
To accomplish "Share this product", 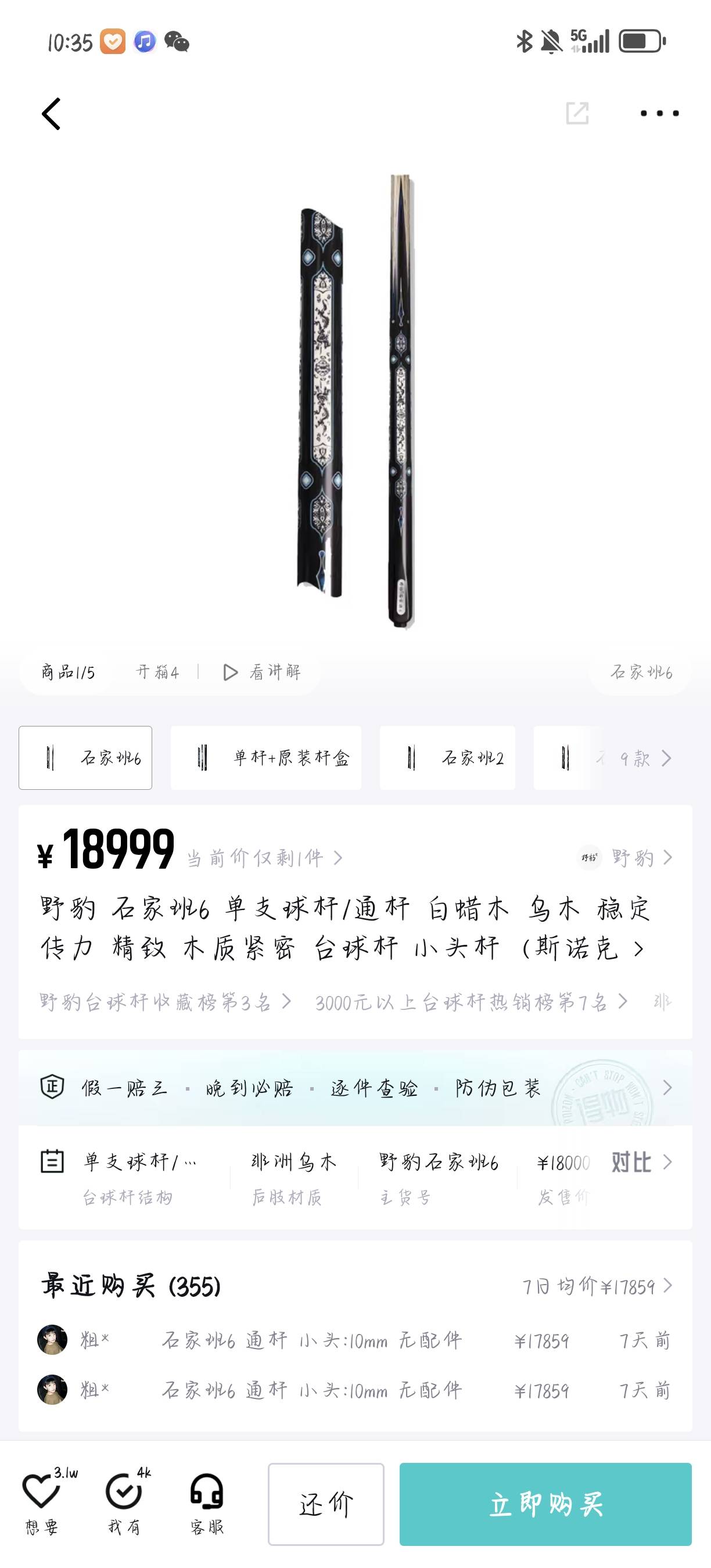I will click(576, 113).
